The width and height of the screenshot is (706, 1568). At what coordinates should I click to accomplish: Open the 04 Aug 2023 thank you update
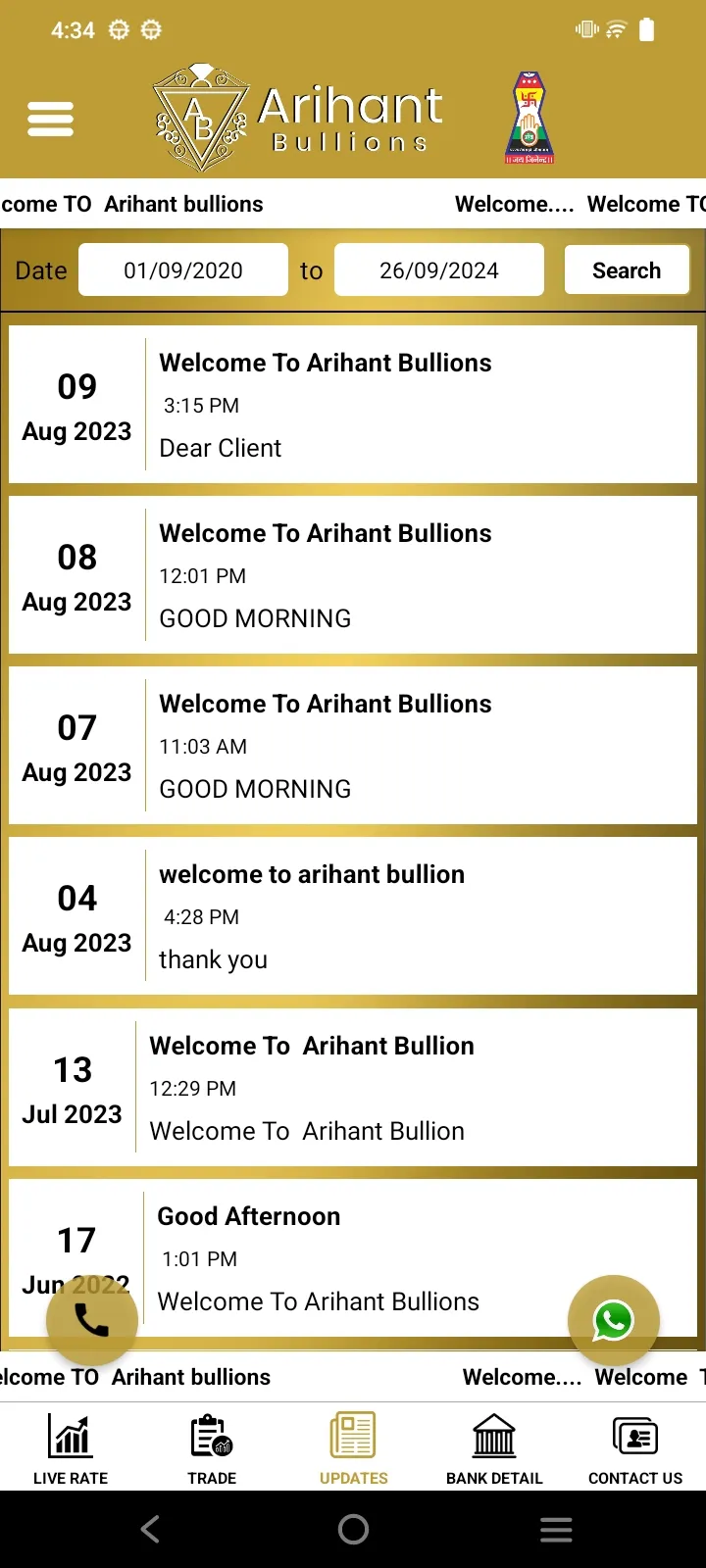tap(353, 915)
